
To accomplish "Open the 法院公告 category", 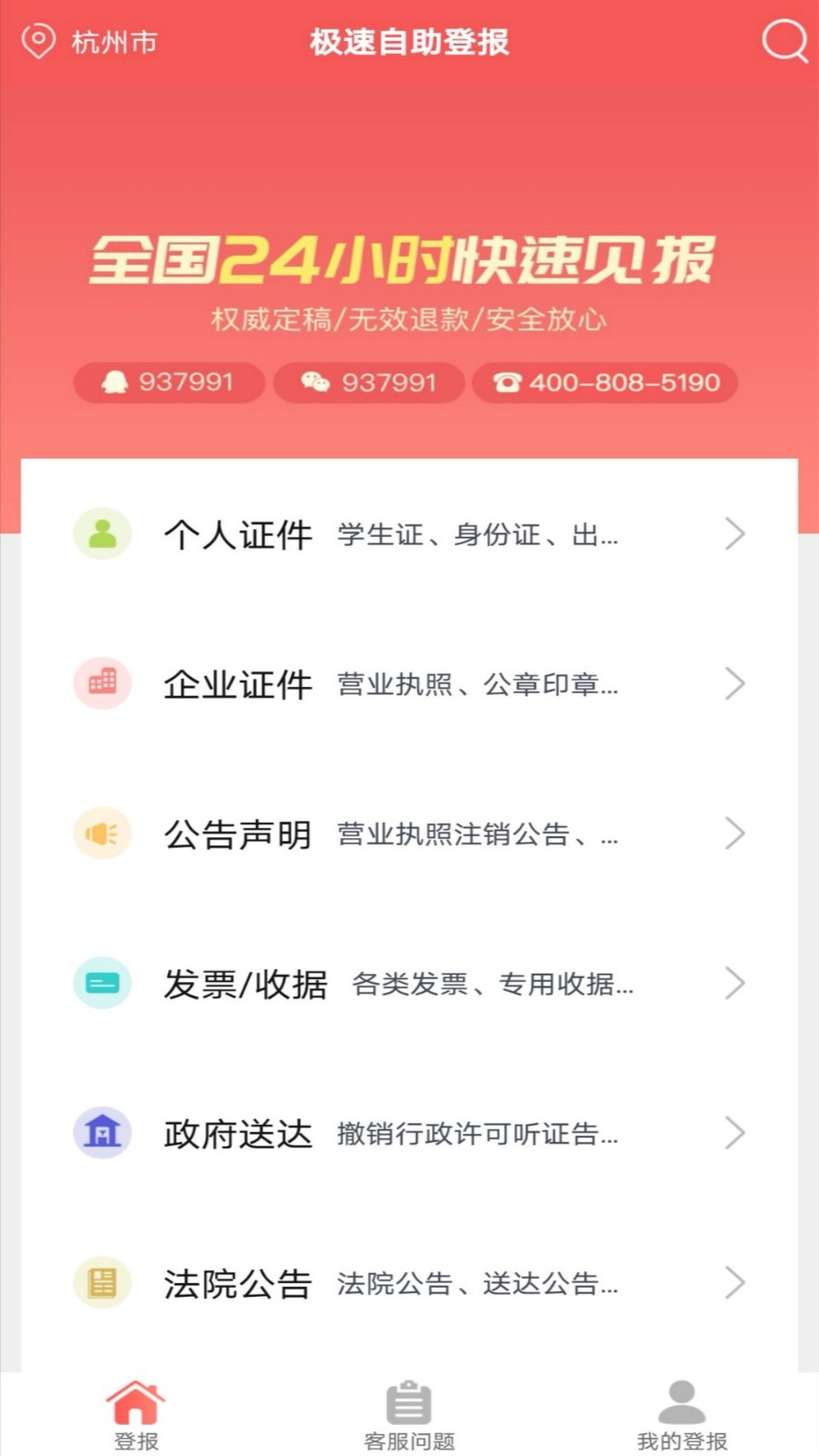I will (409, 1283).
